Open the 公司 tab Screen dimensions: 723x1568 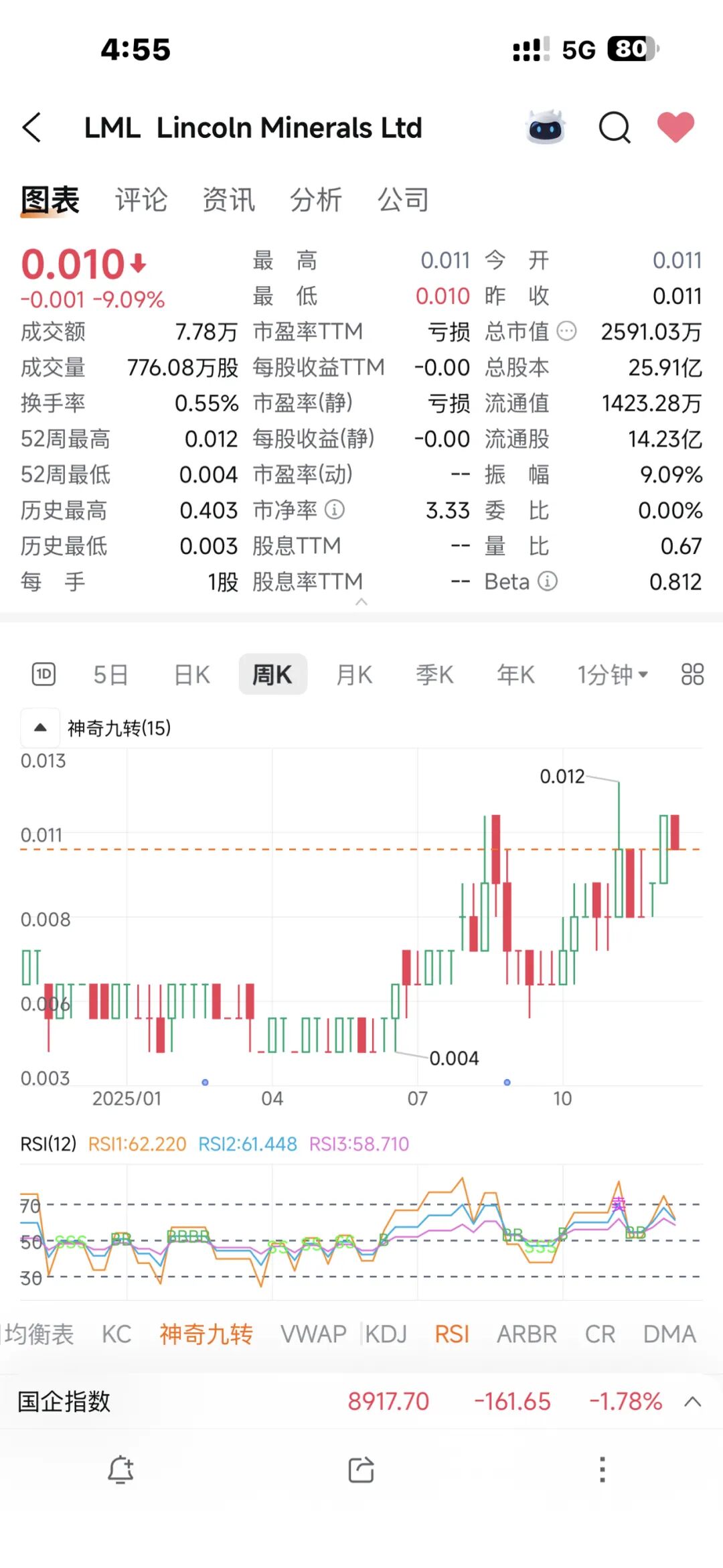click(403, 200)
